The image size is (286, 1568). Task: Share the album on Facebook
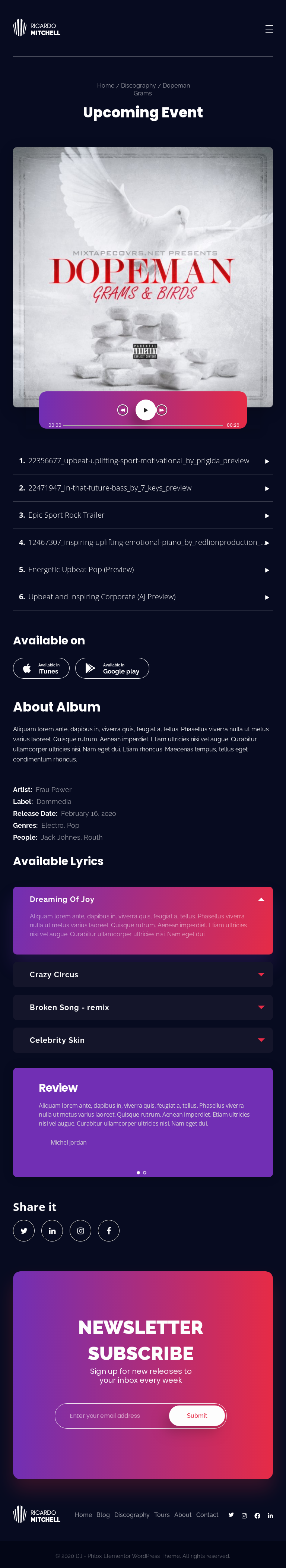click(109, 1231)
